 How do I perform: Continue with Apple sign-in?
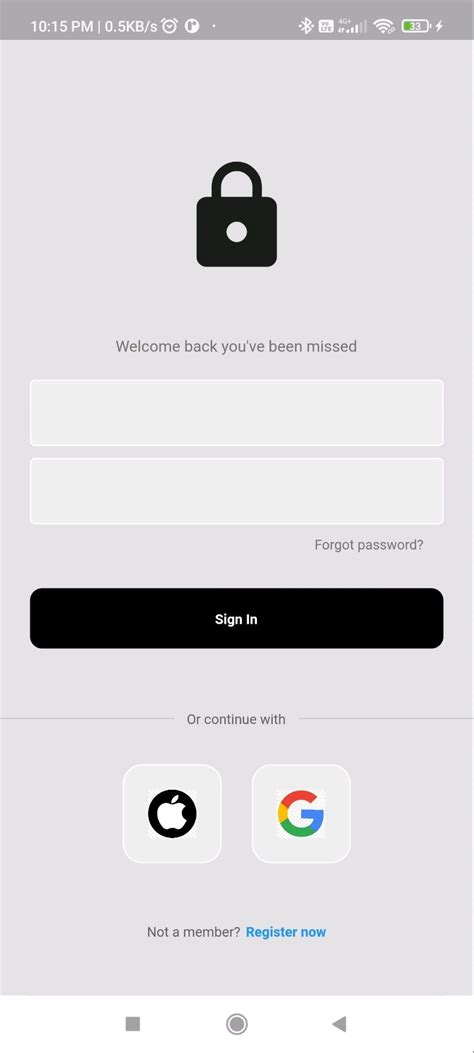pyautogui.click(x=172, y=813)
